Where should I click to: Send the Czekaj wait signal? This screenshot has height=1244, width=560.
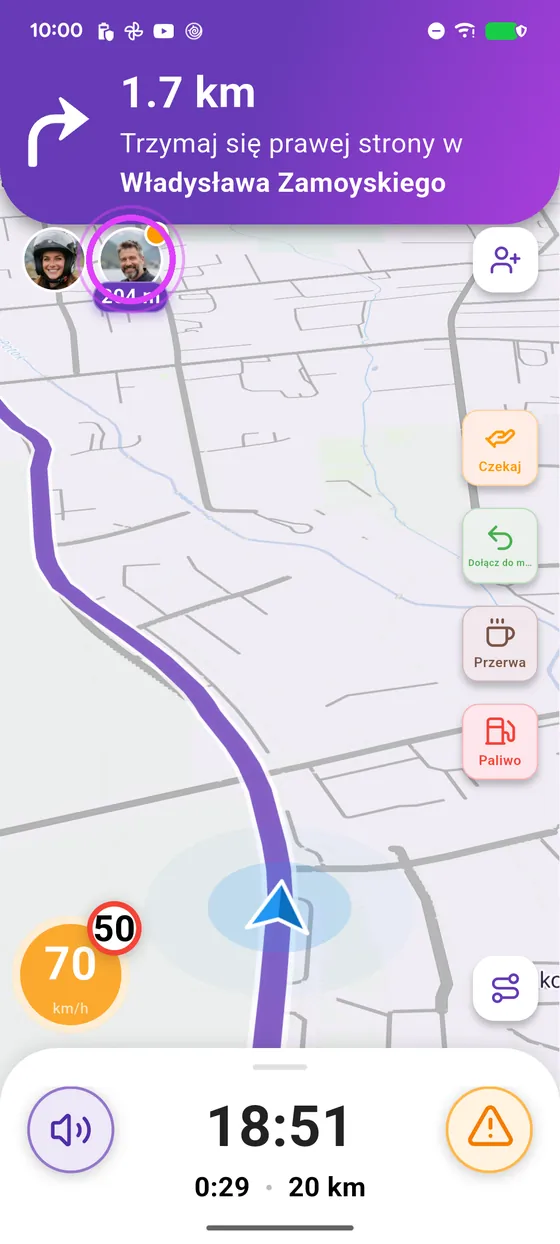(x=500, y=448)
